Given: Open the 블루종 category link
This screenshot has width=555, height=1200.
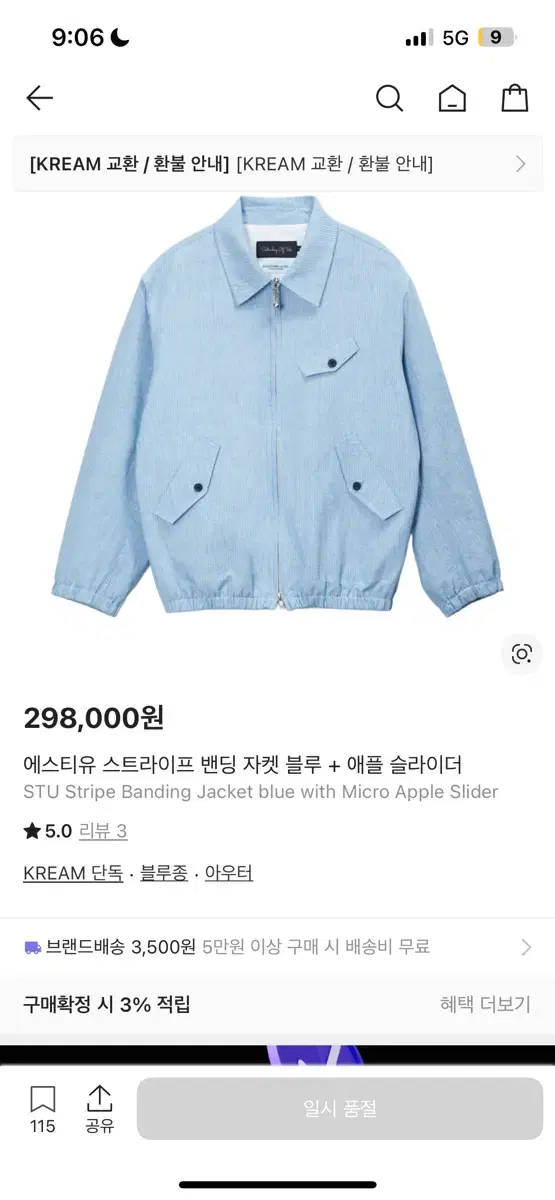Looking at the screenshot, I should click(x=164, y=873).
